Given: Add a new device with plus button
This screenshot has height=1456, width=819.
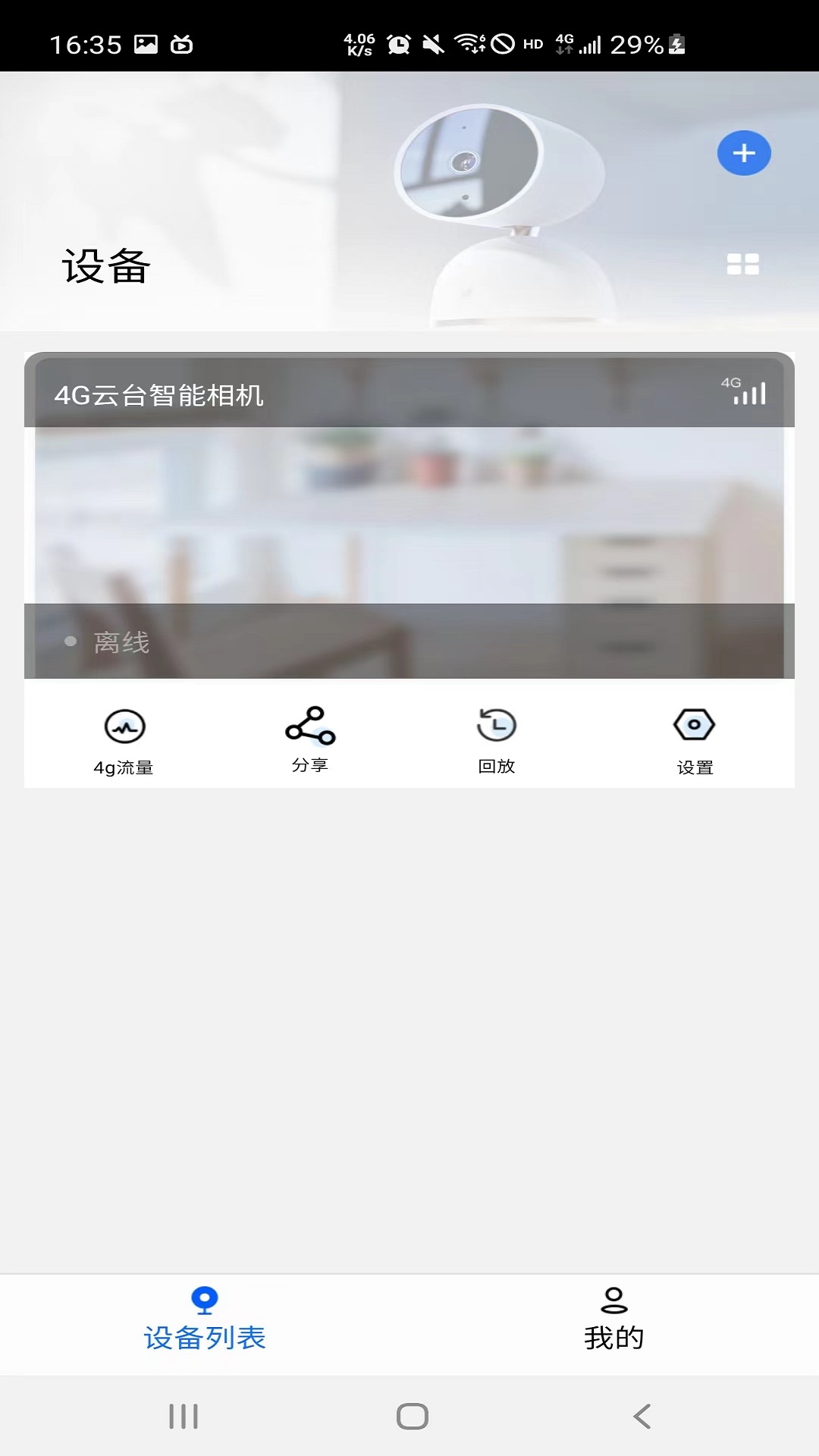Looking at the screenshot, I should pyautogui.click(x=743, y=153).
